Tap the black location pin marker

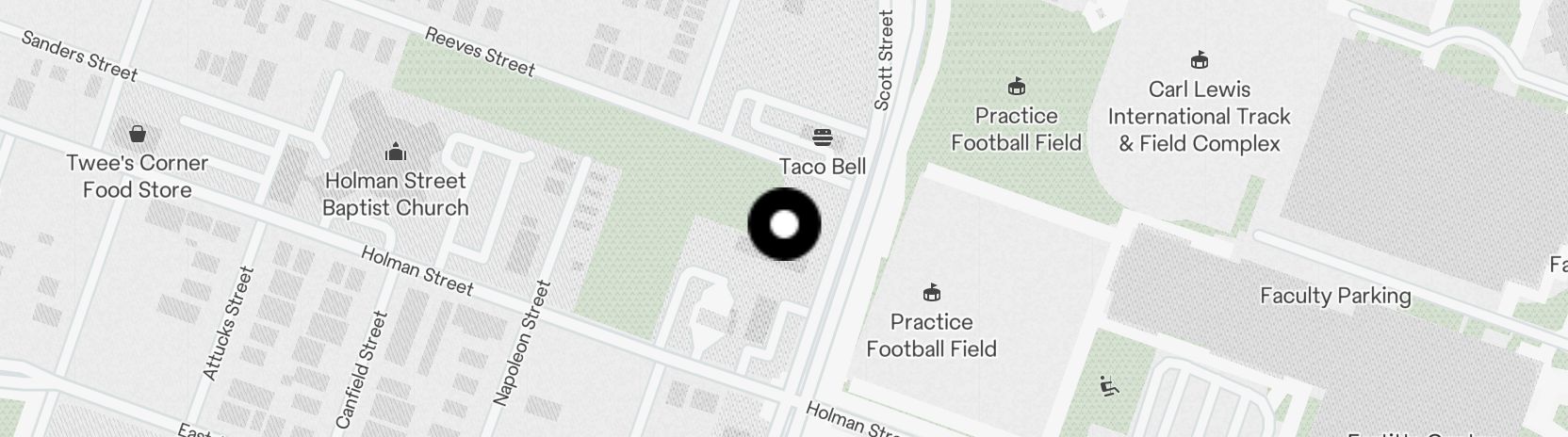pos(784,224)
